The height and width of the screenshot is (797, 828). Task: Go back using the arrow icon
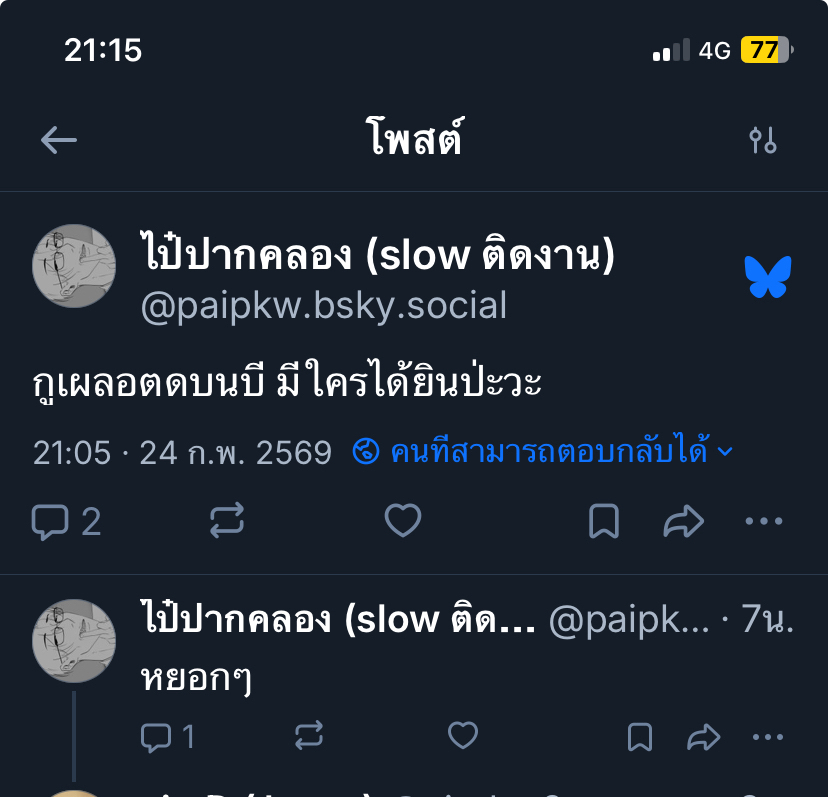coord(59,140)
